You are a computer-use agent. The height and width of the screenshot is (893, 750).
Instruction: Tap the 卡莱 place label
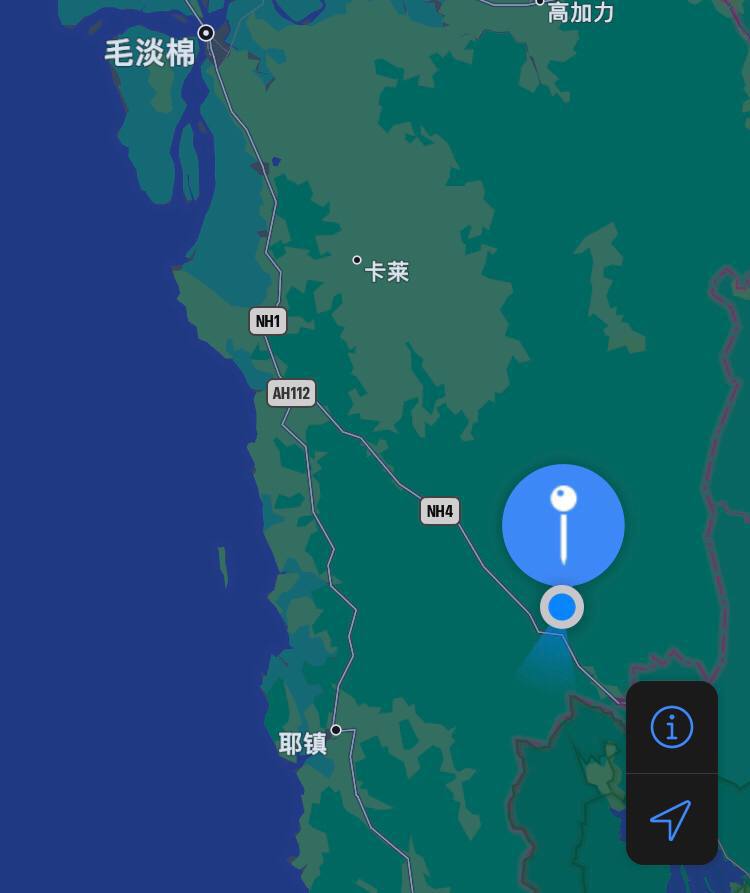click(386, 272)
